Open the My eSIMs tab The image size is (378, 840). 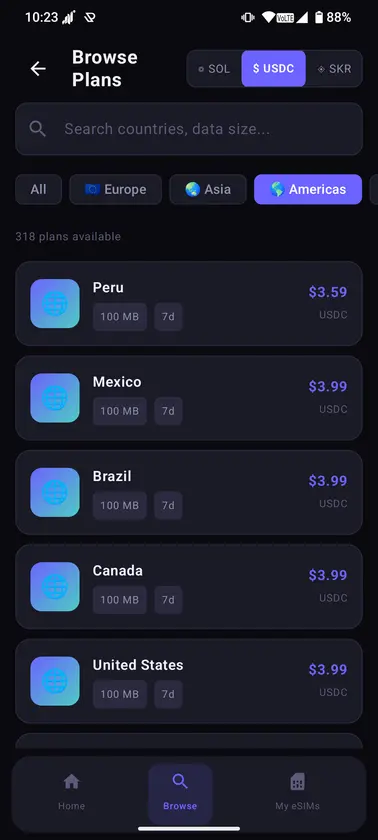coord(297,792)
